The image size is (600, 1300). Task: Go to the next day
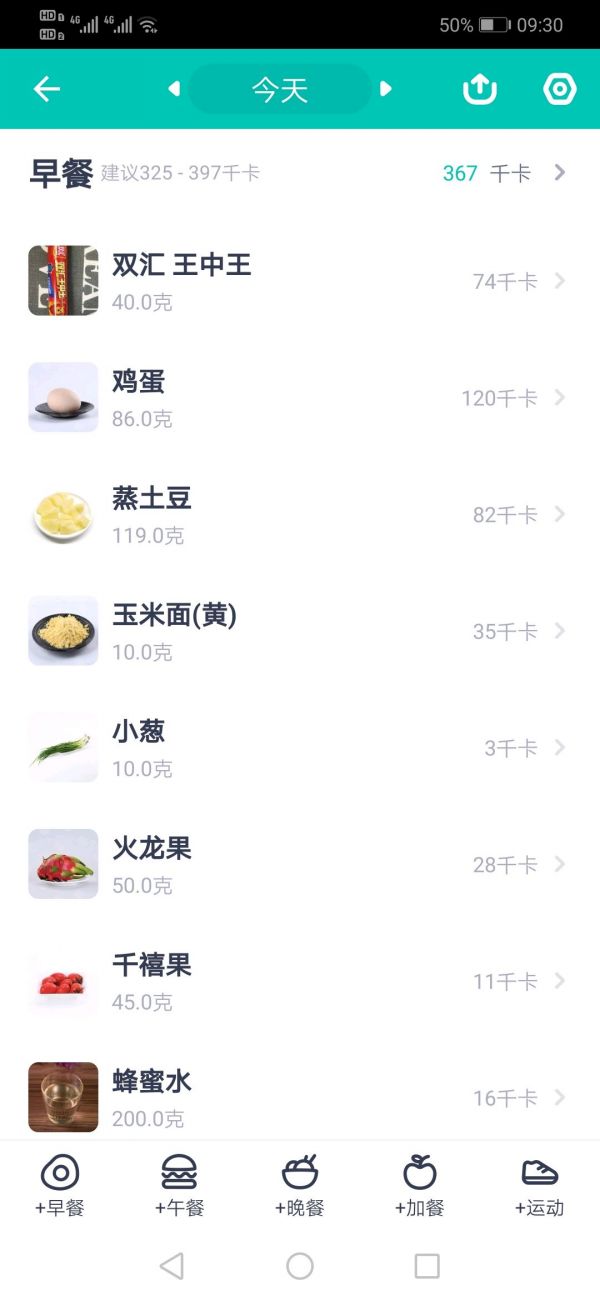click(x=386, y=89)
